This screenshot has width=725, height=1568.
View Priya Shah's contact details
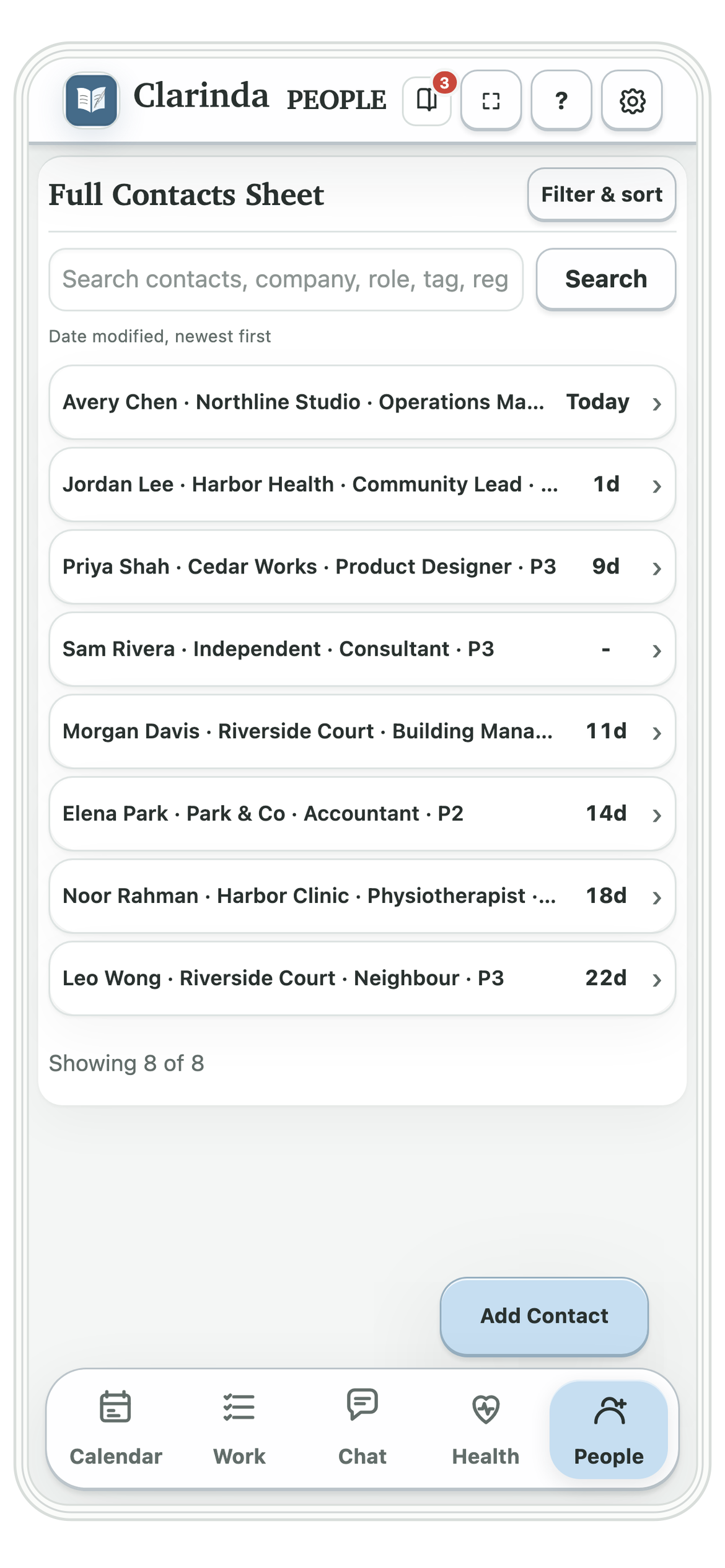point(362,567)
